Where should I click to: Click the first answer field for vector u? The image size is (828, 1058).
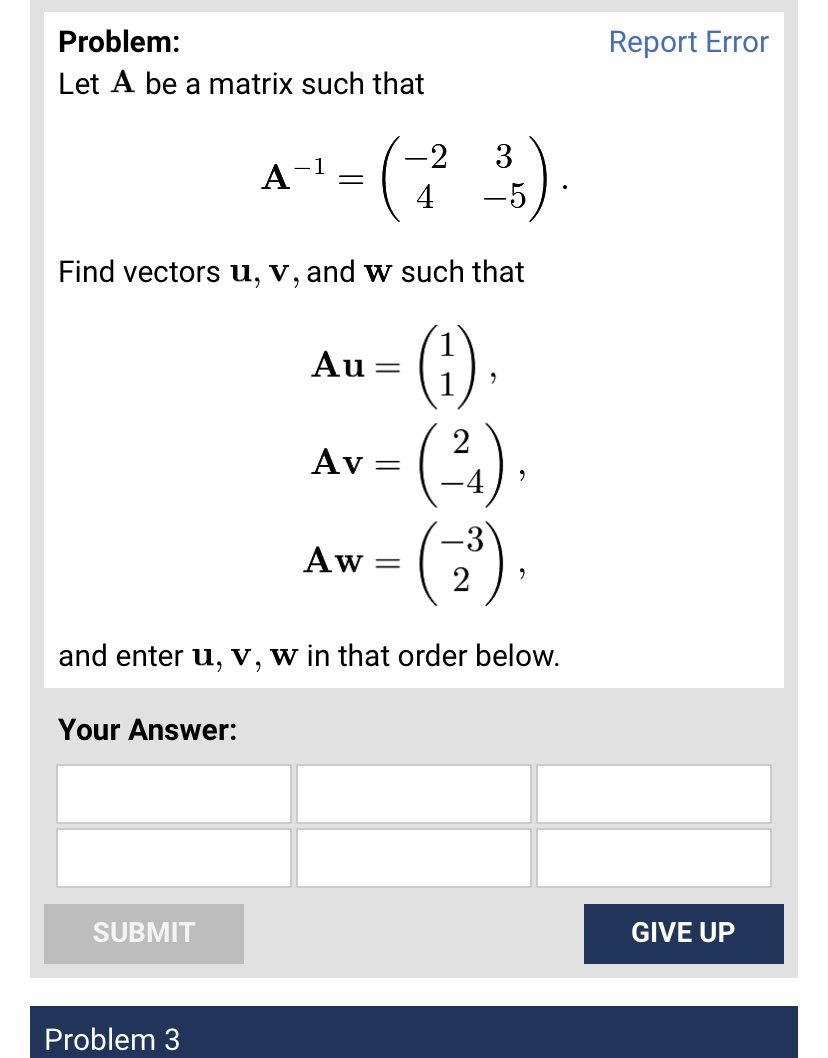point(173,793)
